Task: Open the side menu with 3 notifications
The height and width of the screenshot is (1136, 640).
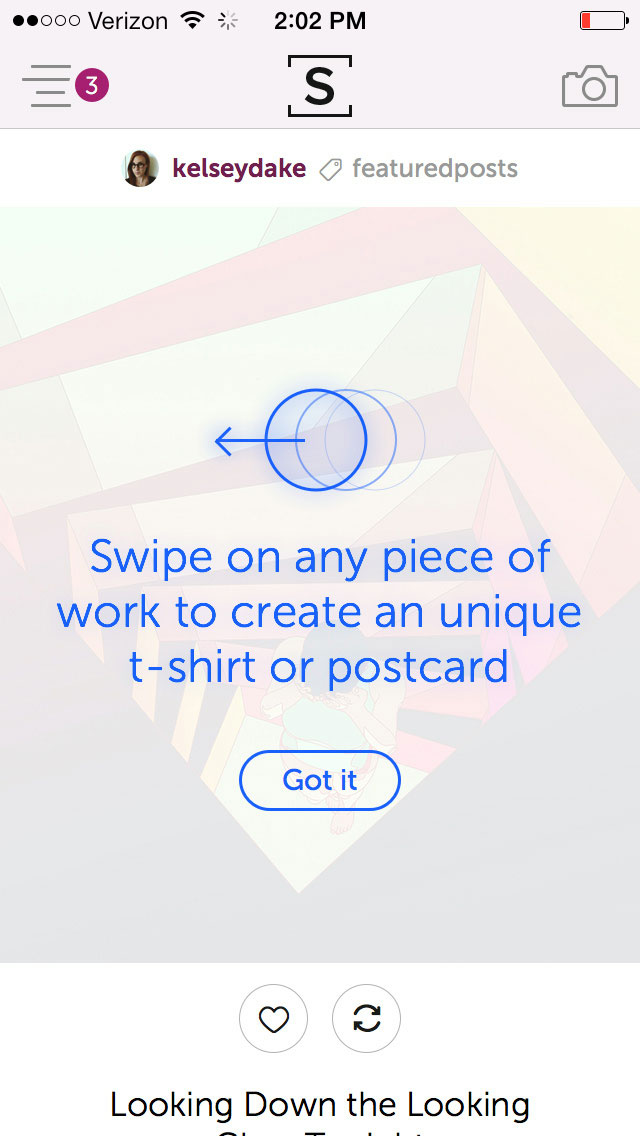Action: (65, 86)
